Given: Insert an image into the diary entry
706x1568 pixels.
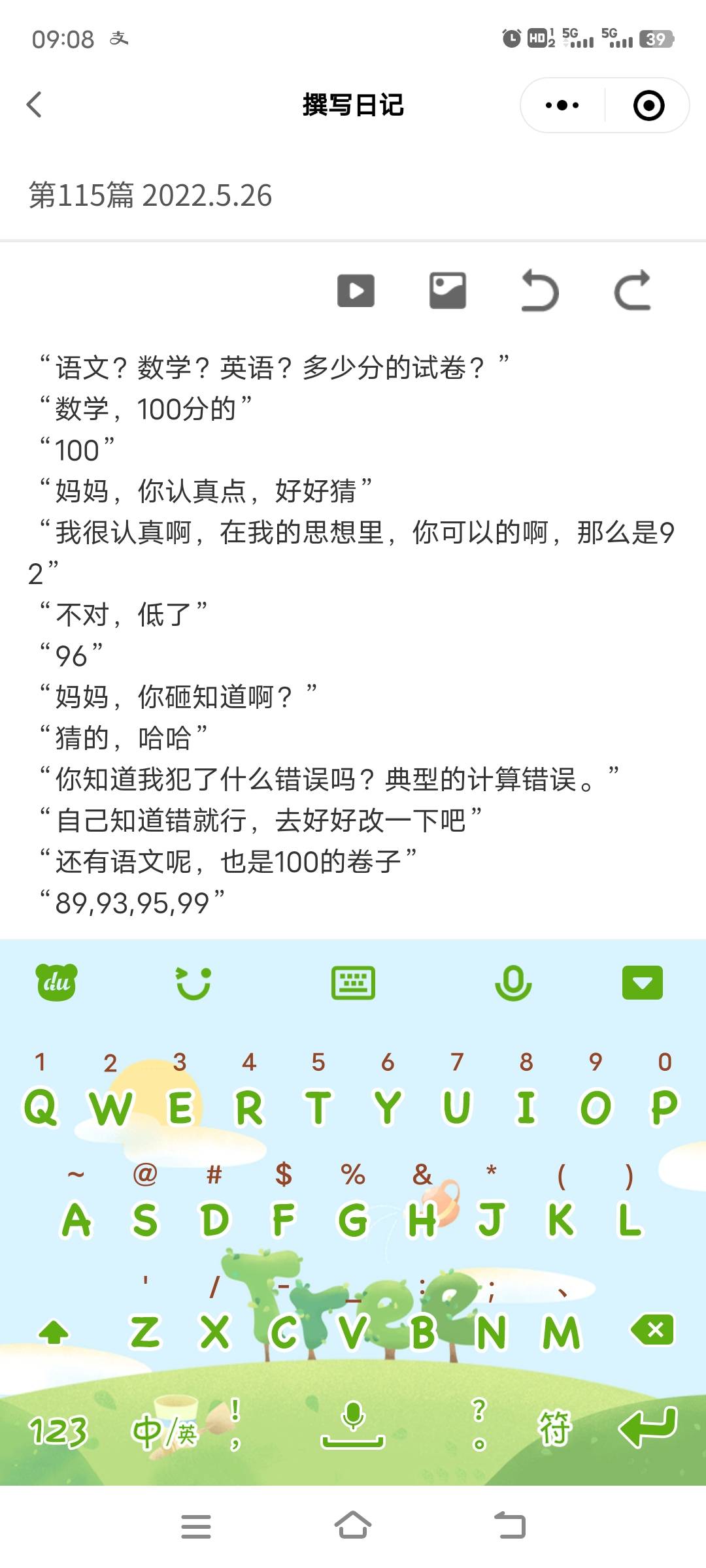Looking at the screenshot, I should point(448,291).
